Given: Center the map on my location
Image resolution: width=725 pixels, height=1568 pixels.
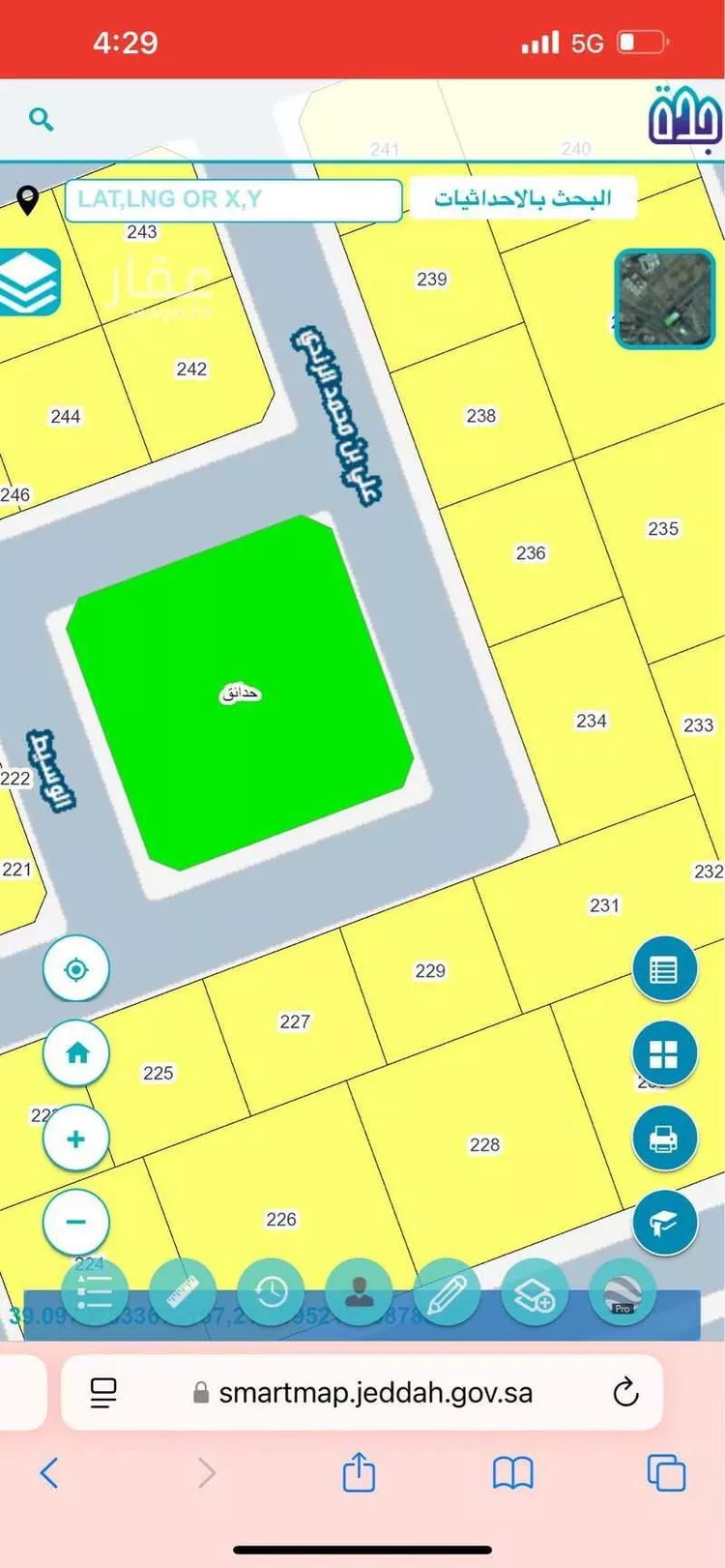Looking at the screenshot, I should [x=76, y=969].
